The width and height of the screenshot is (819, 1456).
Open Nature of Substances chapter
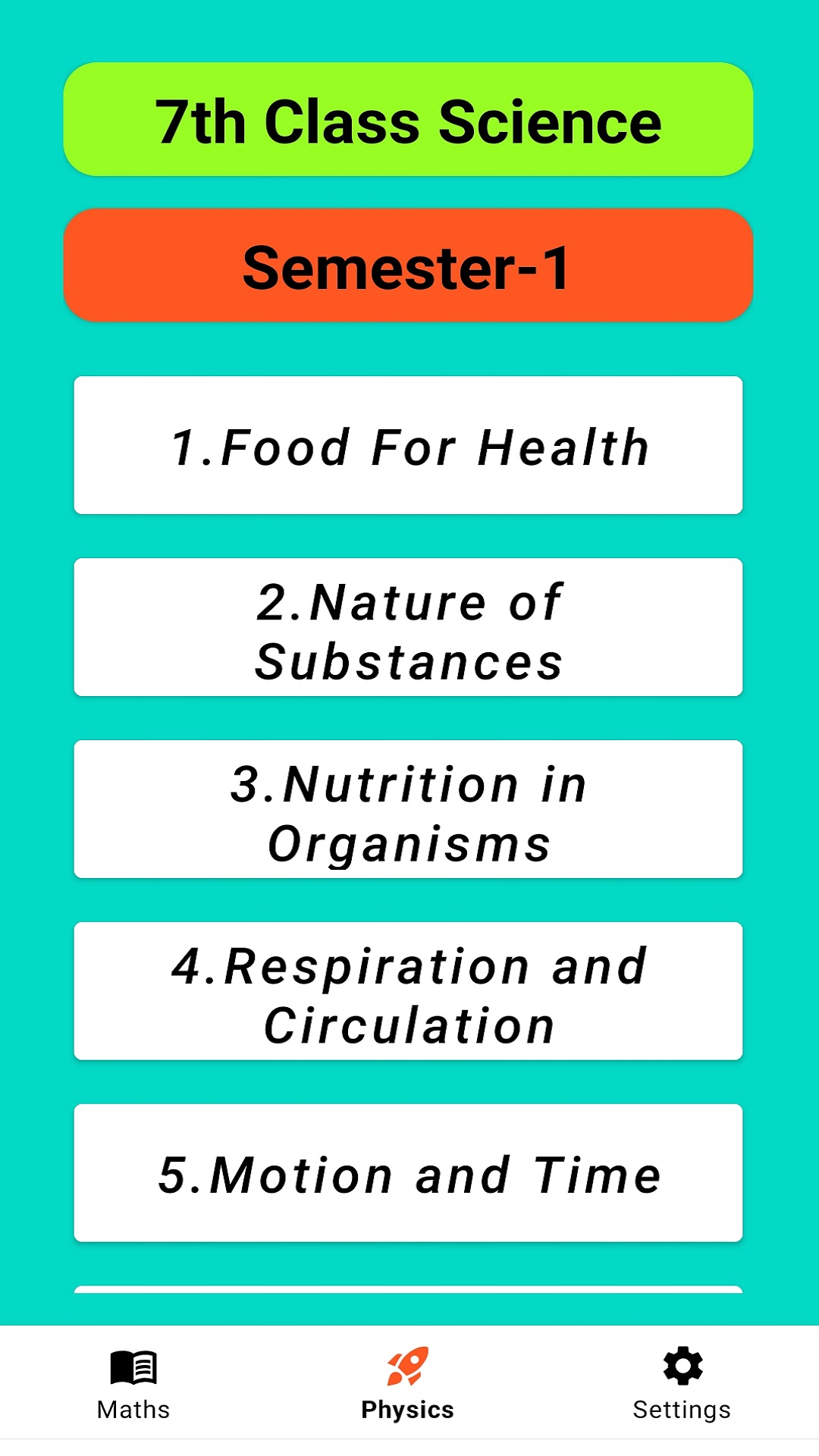408,627
